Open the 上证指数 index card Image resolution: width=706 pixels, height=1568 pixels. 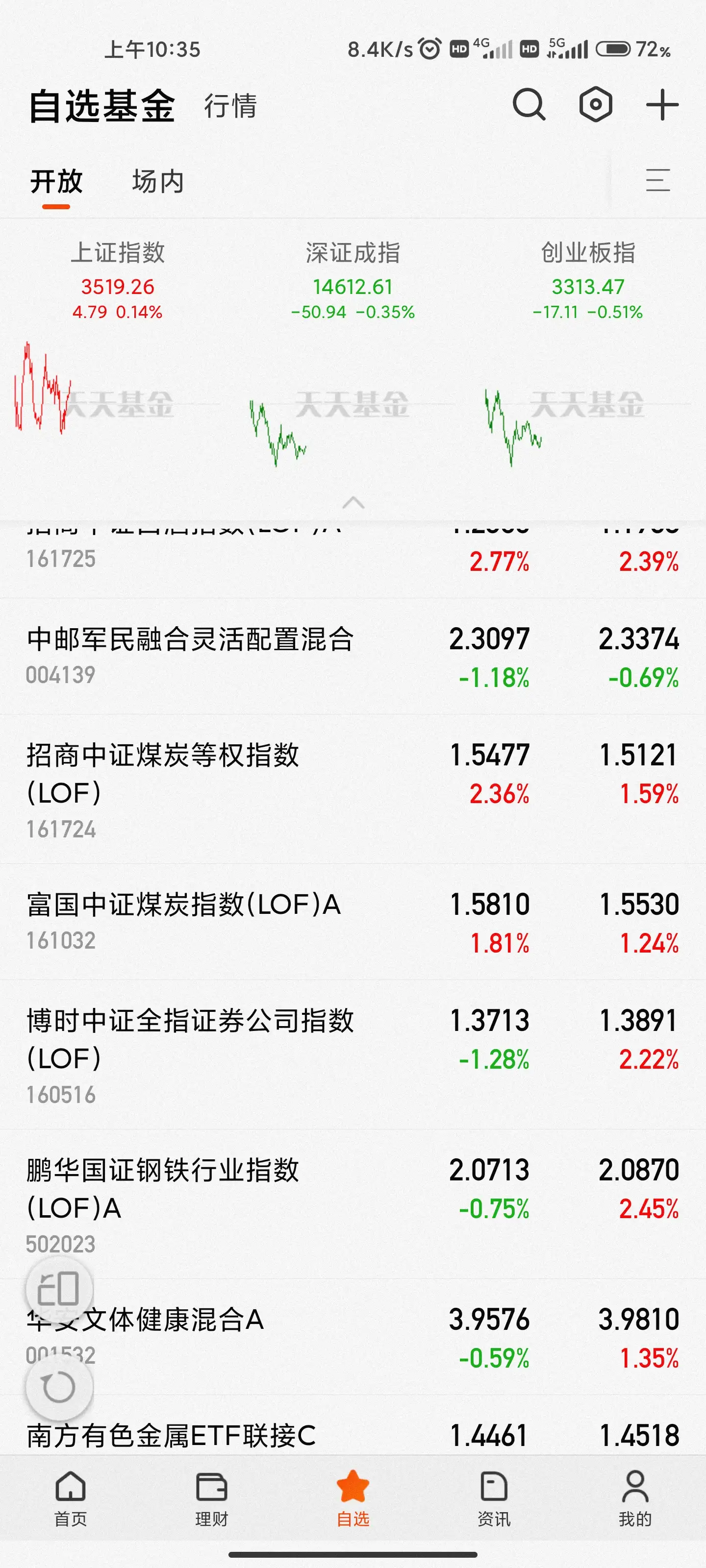point(118,353)
